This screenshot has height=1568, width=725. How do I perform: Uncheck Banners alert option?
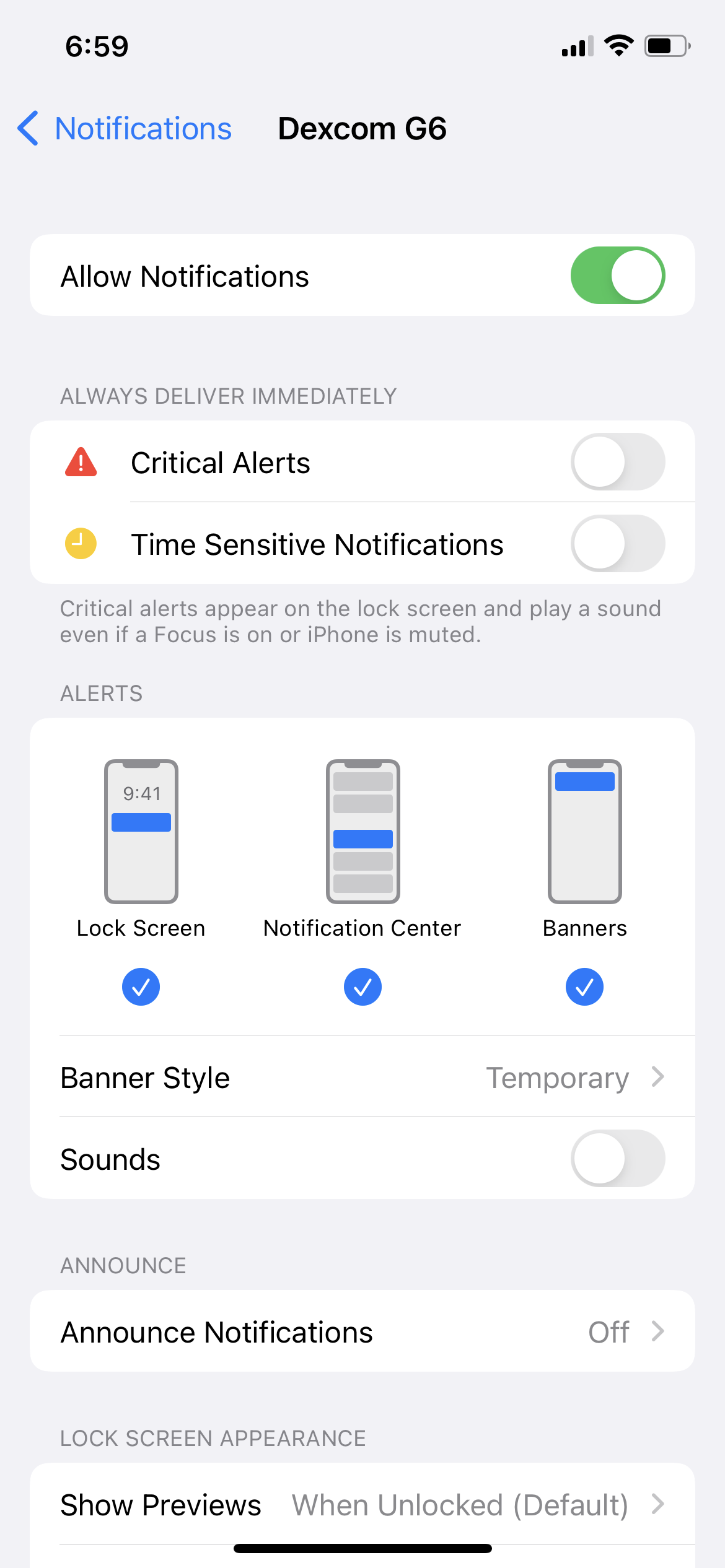pyautogui.click(x=584, y=987)
